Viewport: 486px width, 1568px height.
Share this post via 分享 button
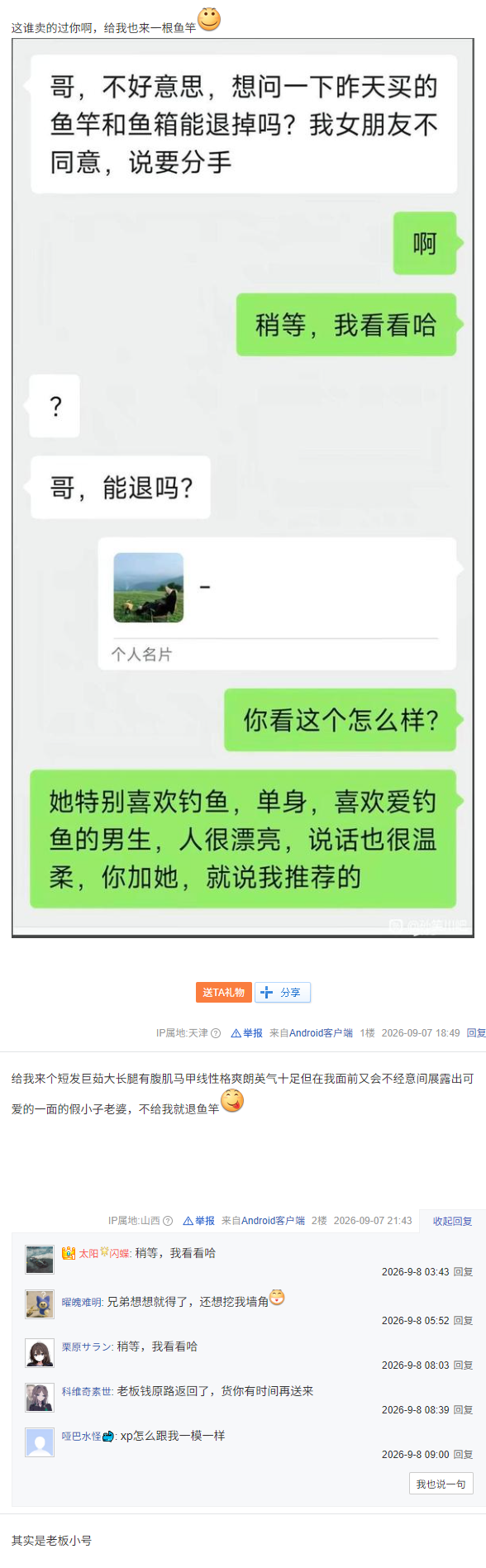pyautogui.click(x=283, y=992)
